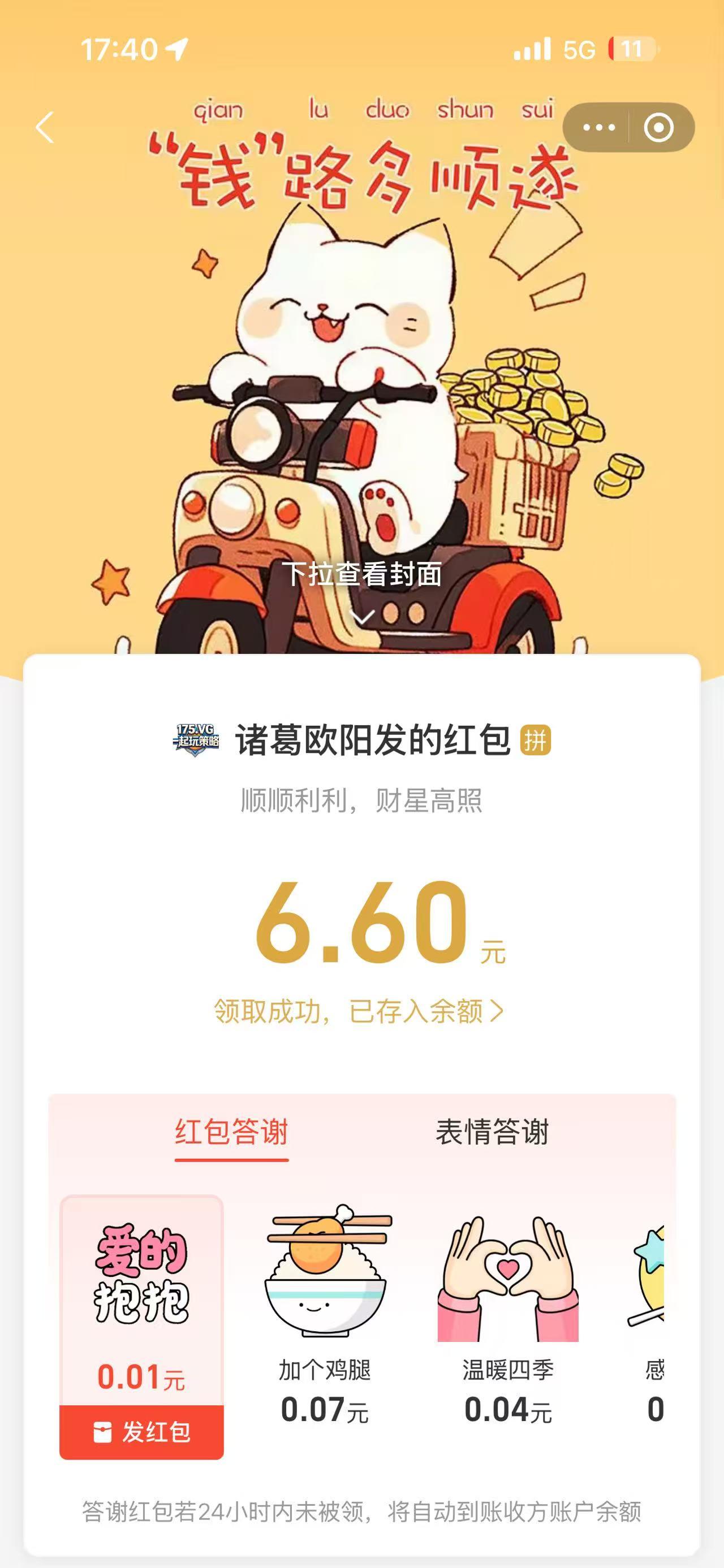Open balance via 领取成功，已存入余额
724x1568 pixels.
point(359,1011)
